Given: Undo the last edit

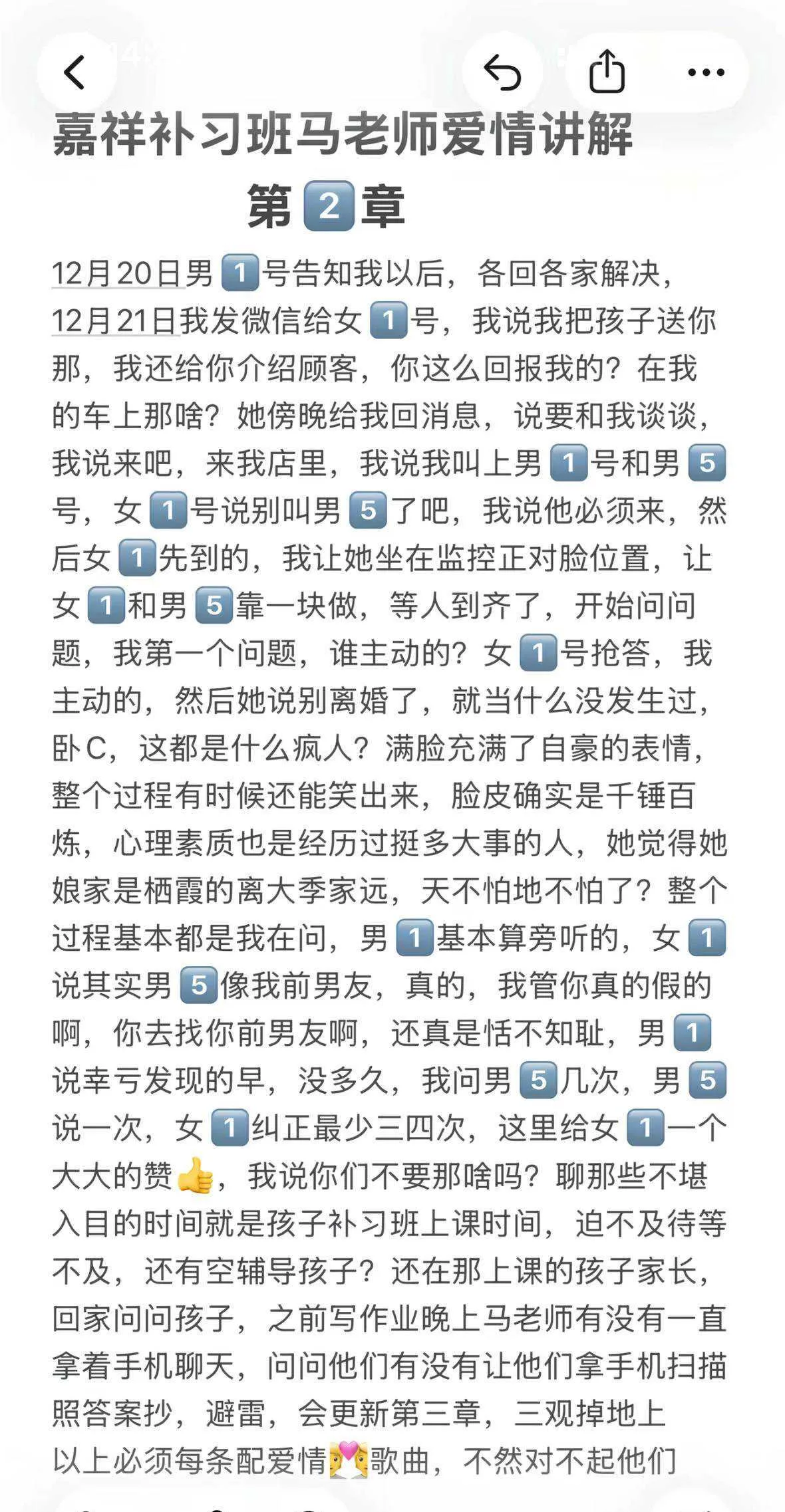Looking at the screenshot, I should pos(502,72).
